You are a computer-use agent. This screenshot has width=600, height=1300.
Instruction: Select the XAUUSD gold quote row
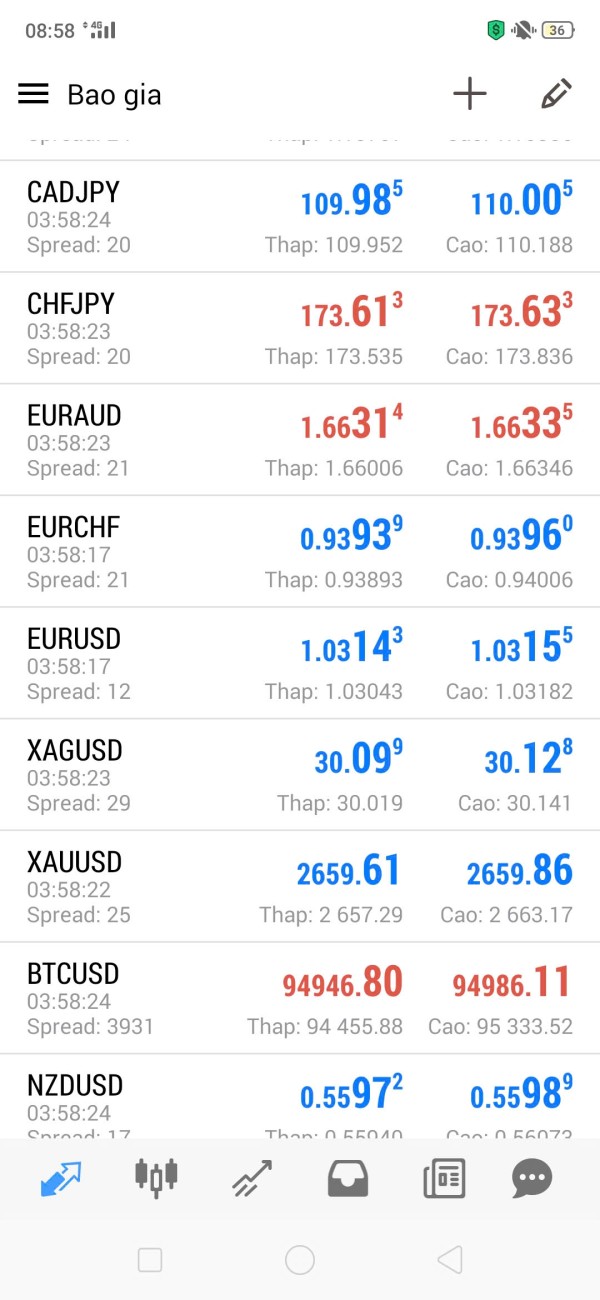[300, 888]
